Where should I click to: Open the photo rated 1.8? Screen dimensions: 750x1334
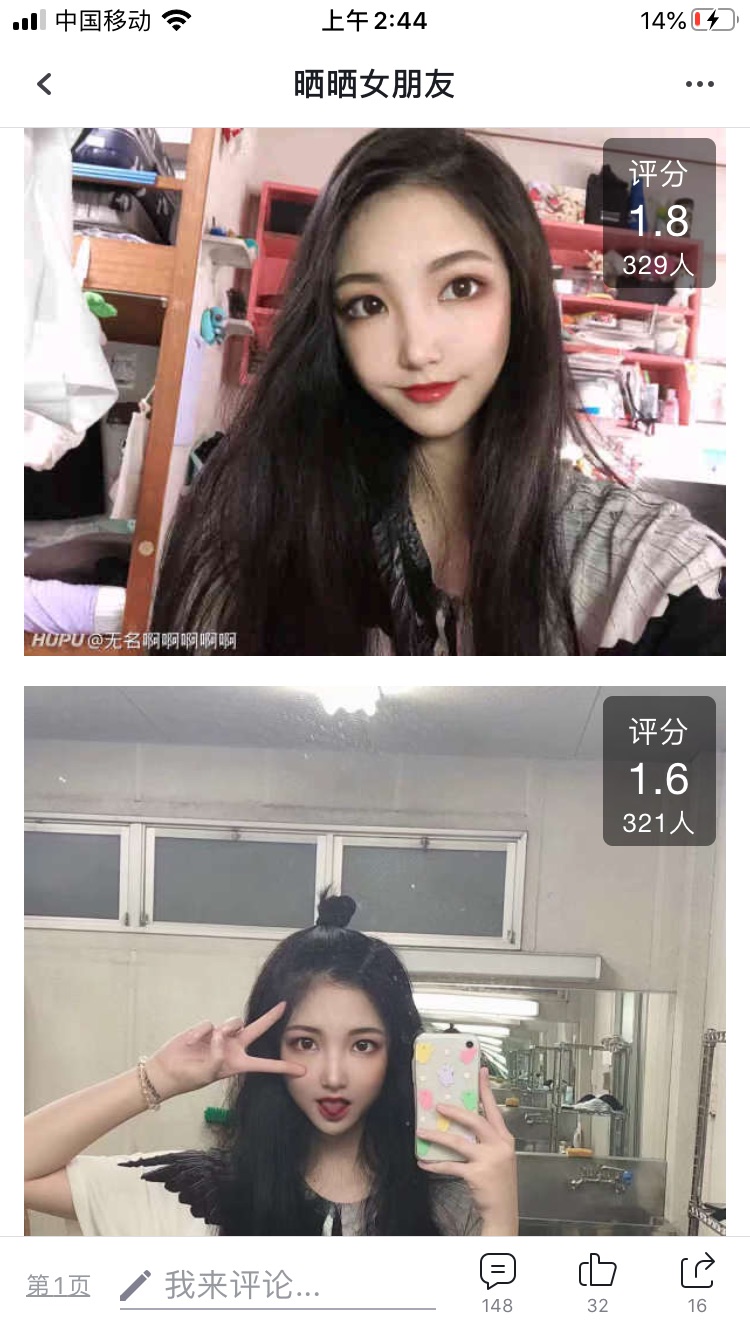point(375,391)
